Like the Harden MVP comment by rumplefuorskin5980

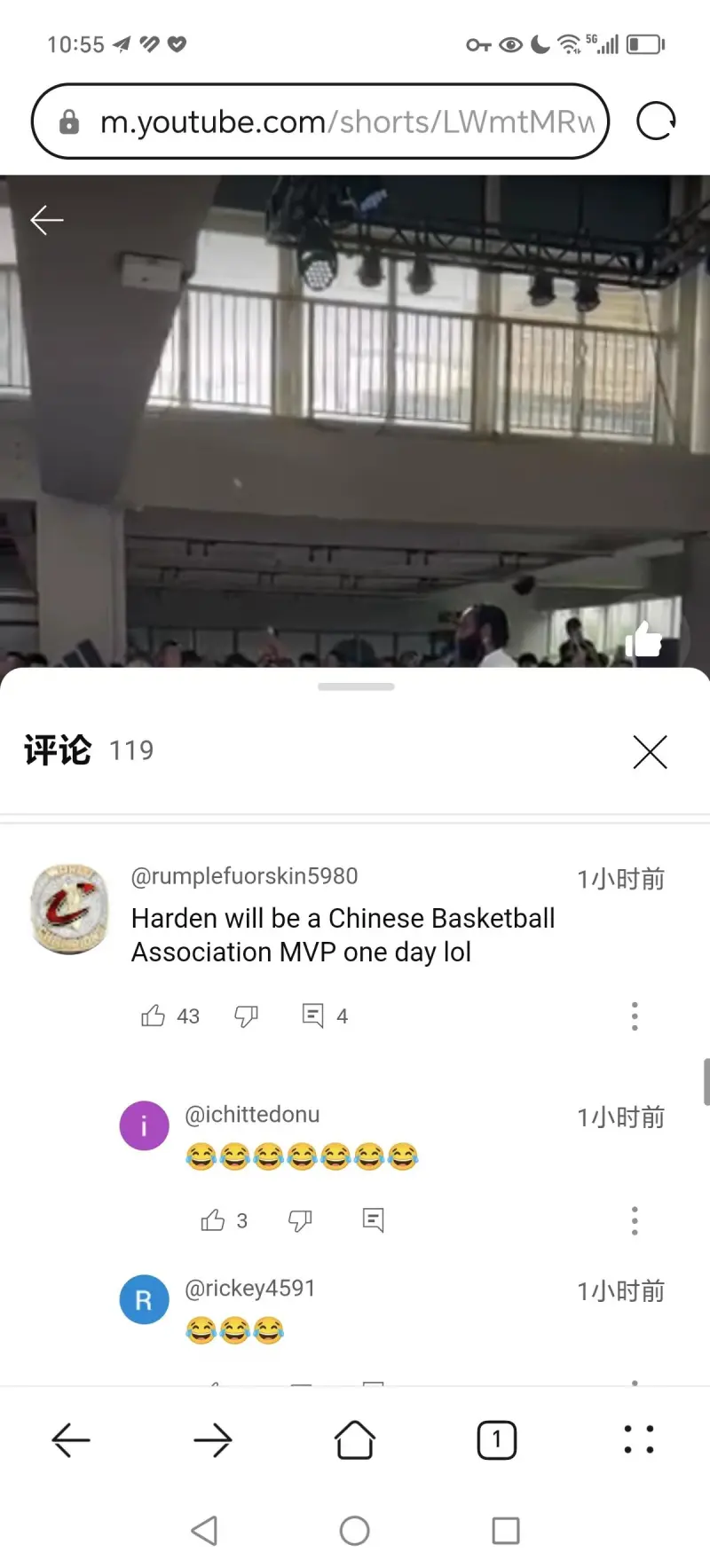click(154, 1015)
